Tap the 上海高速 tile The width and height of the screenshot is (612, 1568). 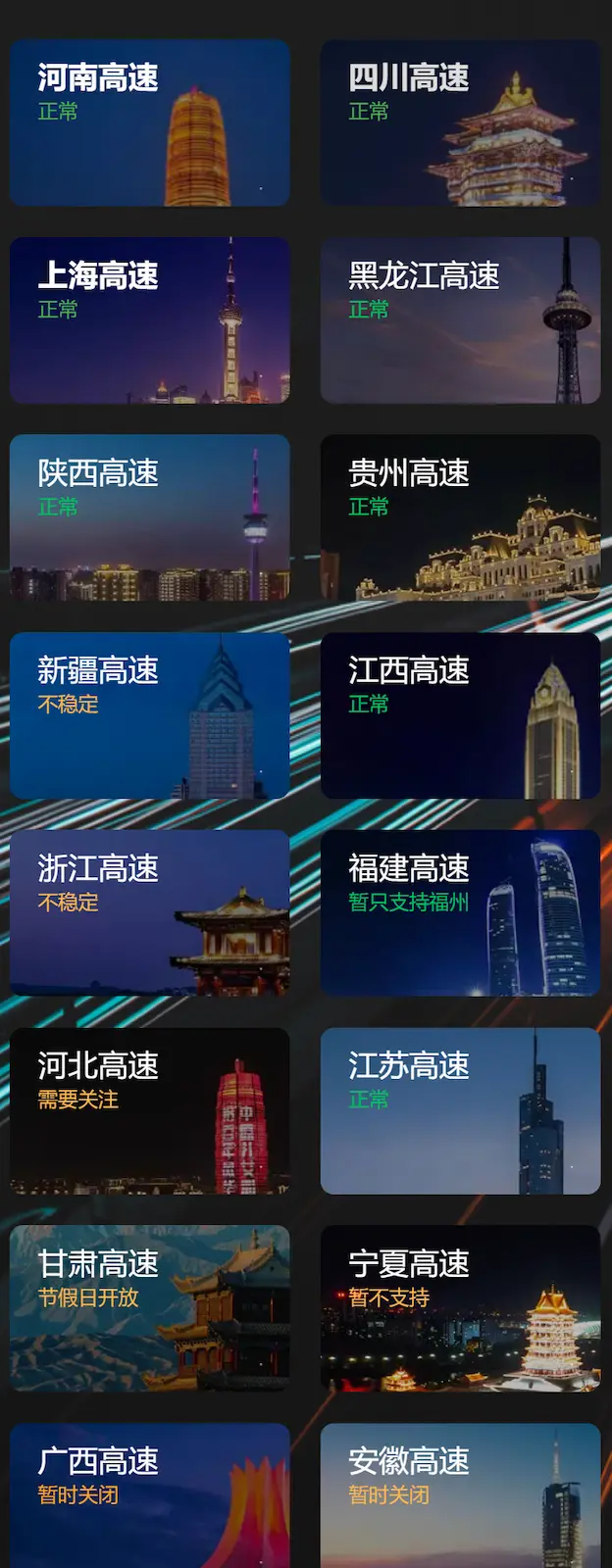coord(150,320)
